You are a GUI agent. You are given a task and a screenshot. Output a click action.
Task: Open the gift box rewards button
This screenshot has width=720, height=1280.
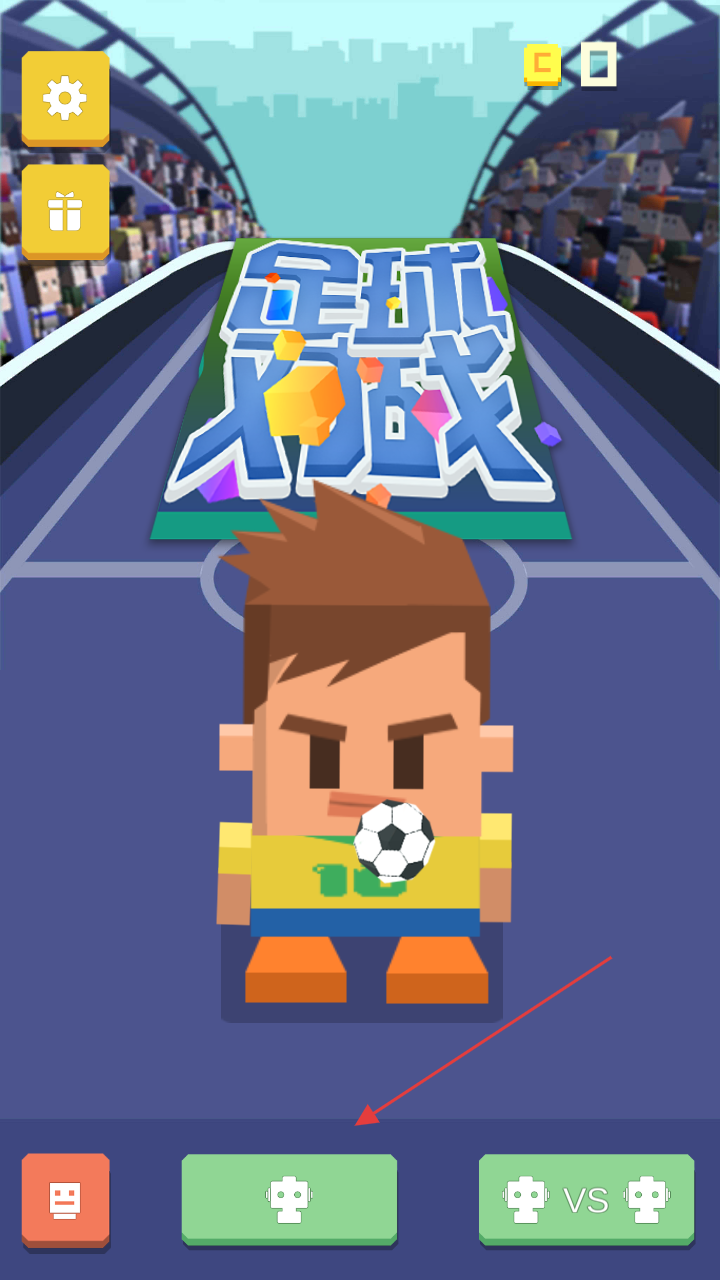(65, 211)
